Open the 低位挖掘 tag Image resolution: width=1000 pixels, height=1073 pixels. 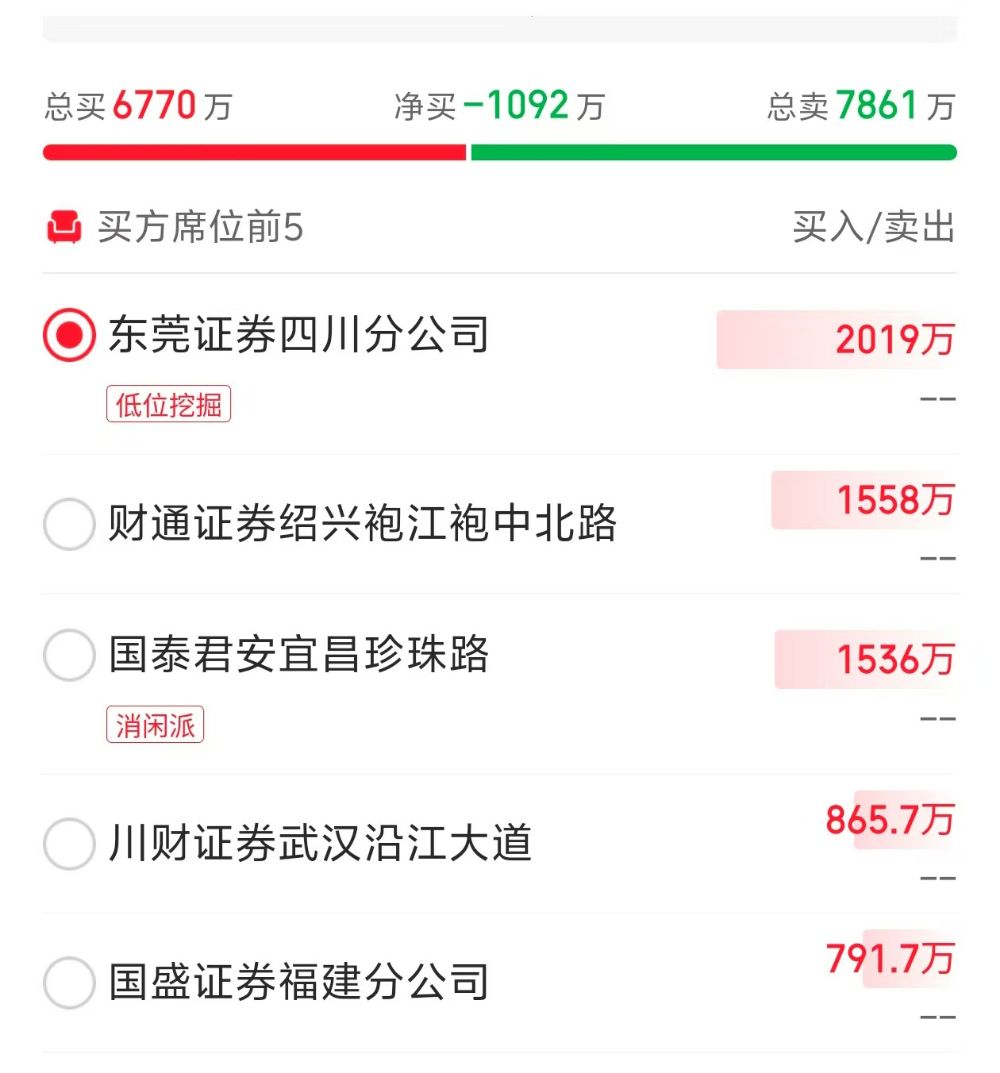pyautogui.click(x=168, y=404)
